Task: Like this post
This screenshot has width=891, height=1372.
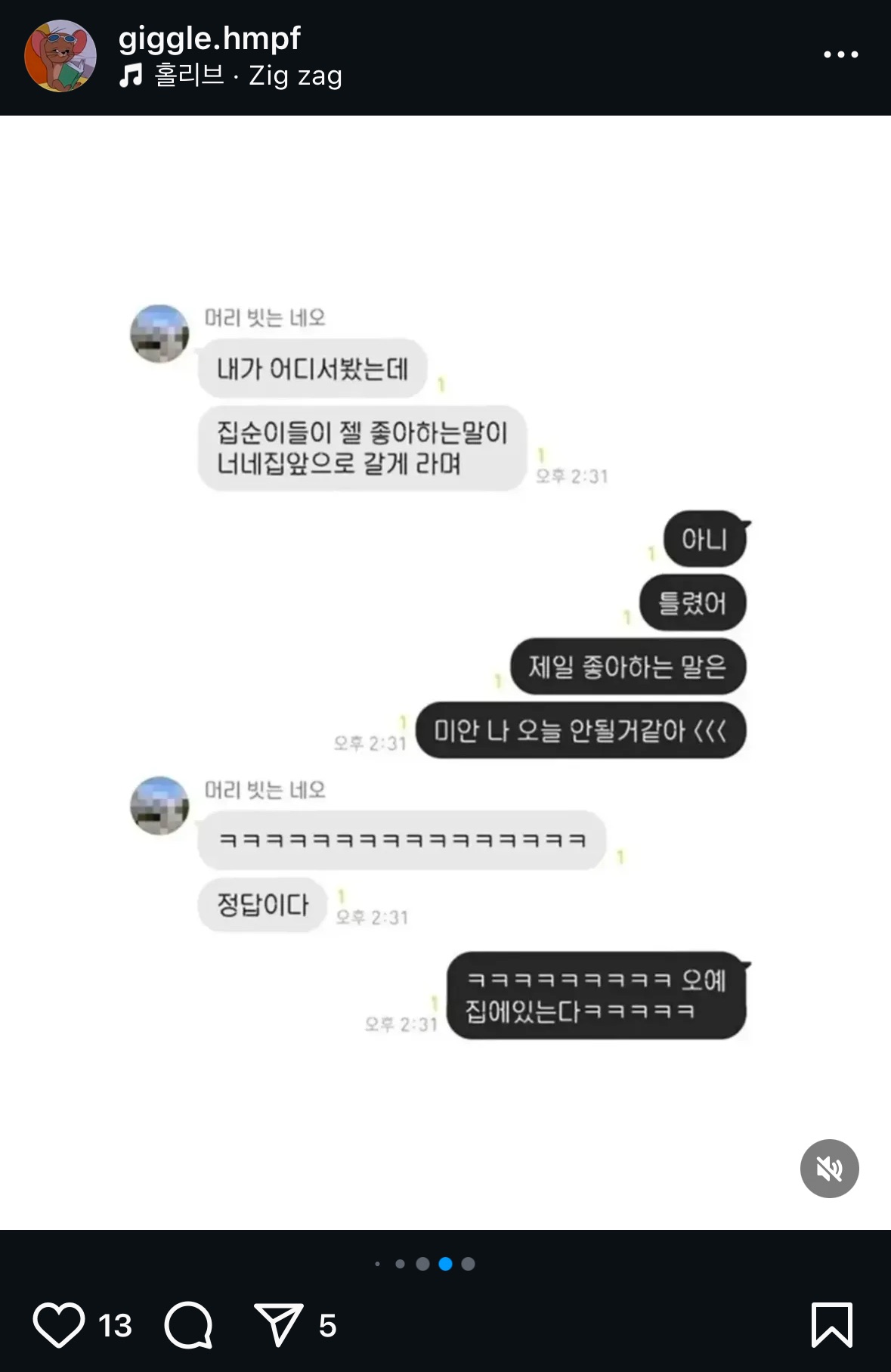Action: (x=59, y=1324)
